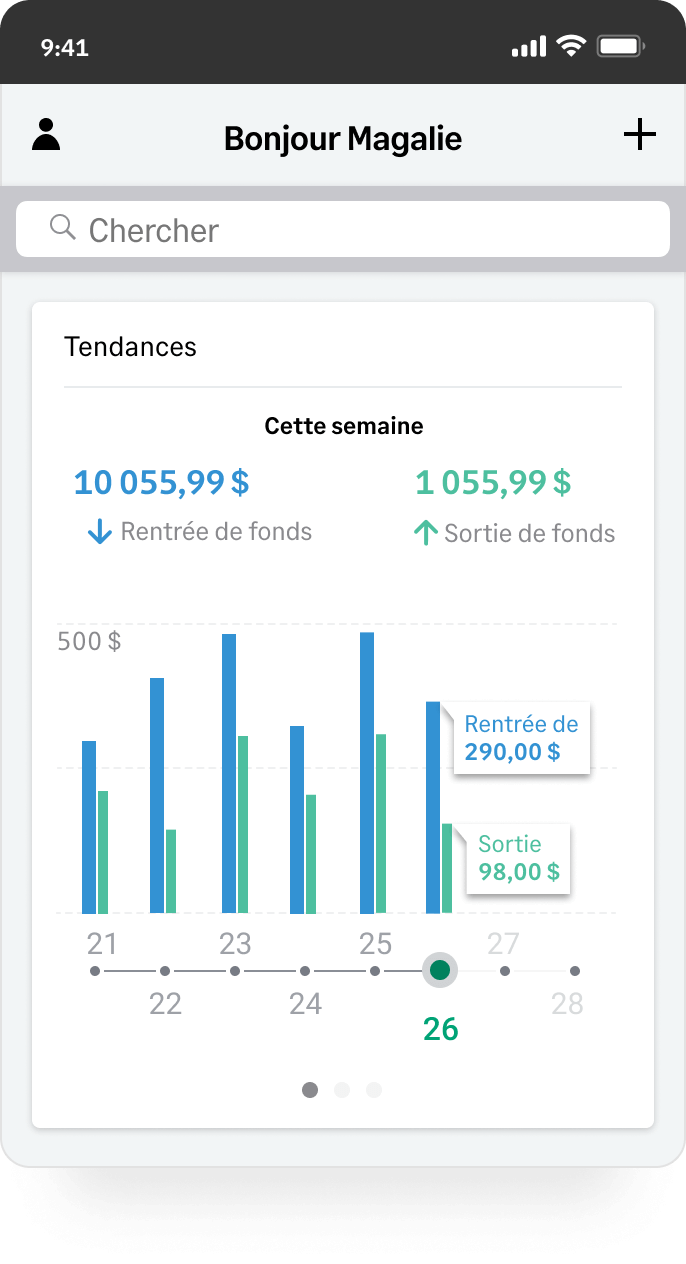The image size is (686, 1264).
Task: Go to the third page indicator dot
Action: pyautogui.click(x=374, y=1090)
